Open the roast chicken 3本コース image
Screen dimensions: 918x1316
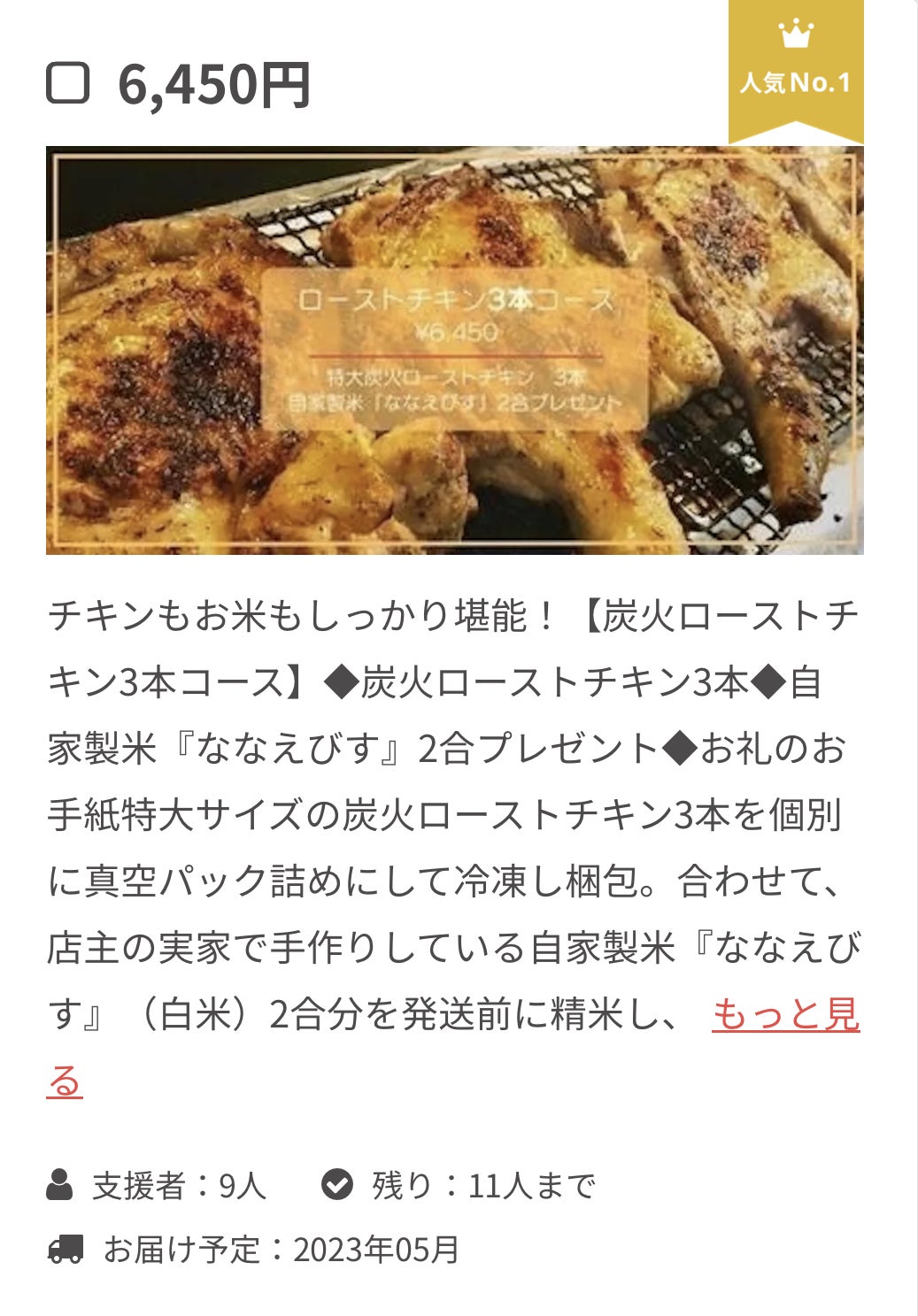pyautogui.click(x=454, y=350)
